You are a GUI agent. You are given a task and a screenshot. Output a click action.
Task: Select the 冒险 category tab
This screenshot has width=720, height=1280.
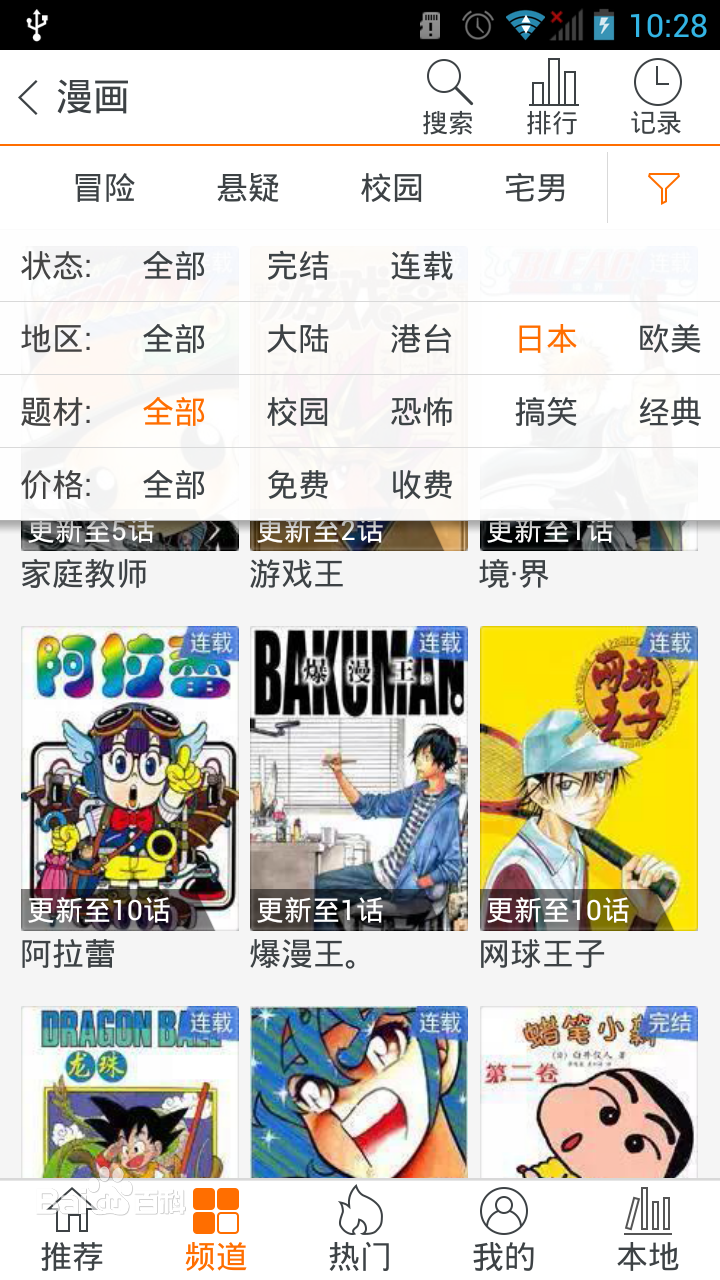coord(104,188)
